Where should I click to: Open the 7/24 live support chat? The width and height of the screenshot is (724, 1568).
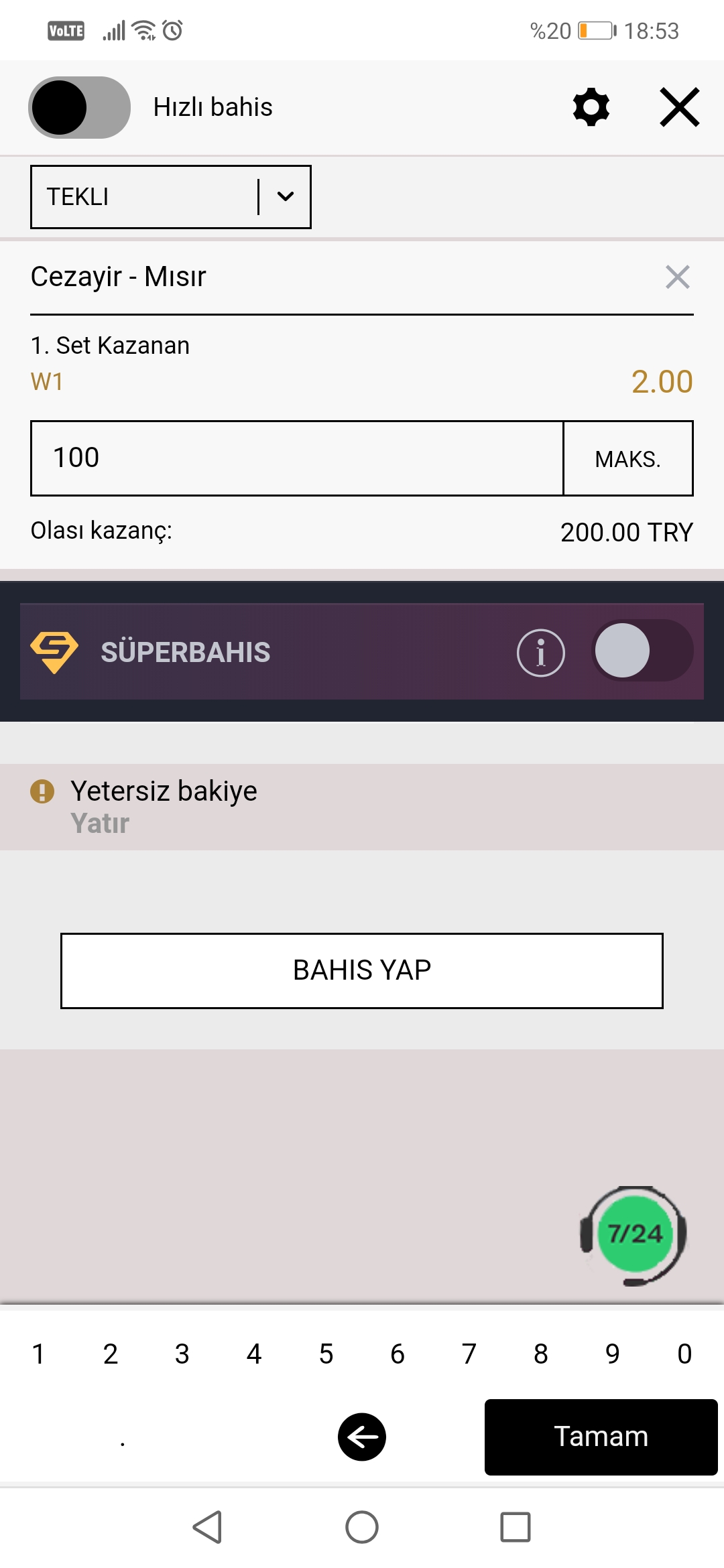633,1235
